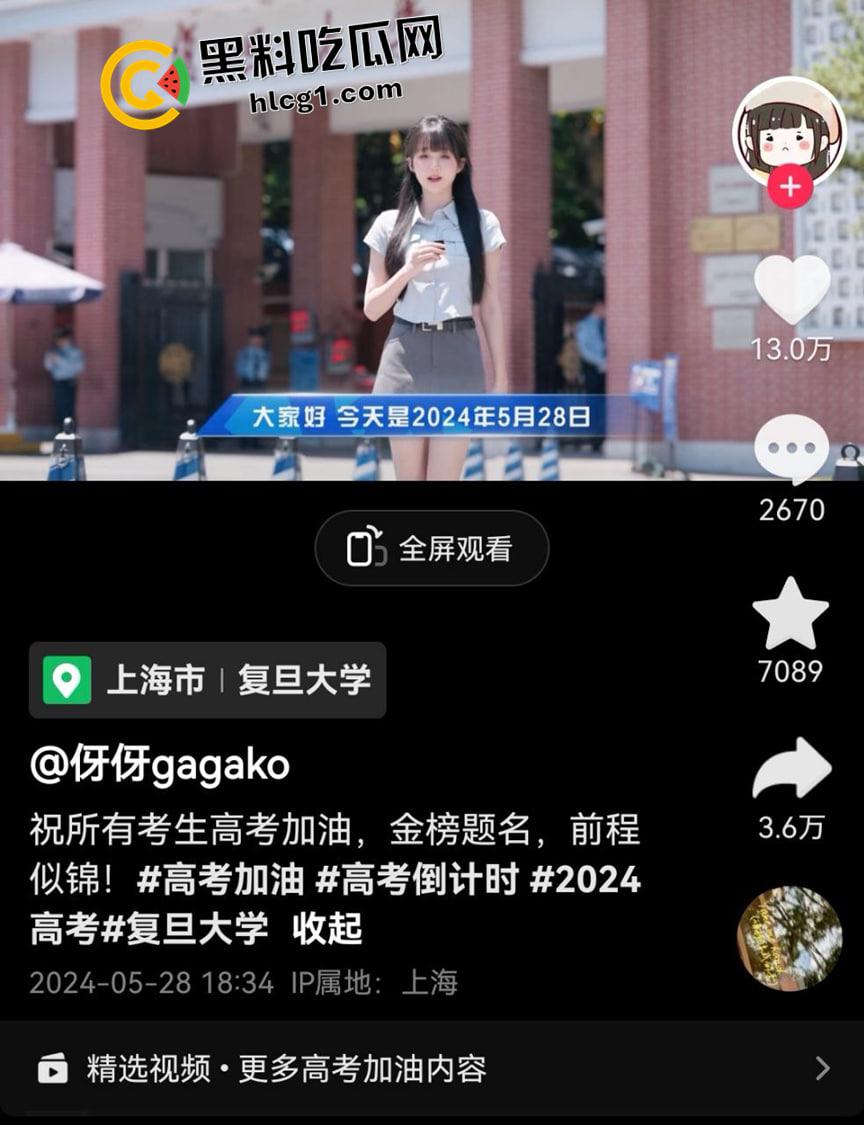Open the spinning music disc
Image resolution: width=864 pixels, height=1125 pixels.
(x=789, y=937)
